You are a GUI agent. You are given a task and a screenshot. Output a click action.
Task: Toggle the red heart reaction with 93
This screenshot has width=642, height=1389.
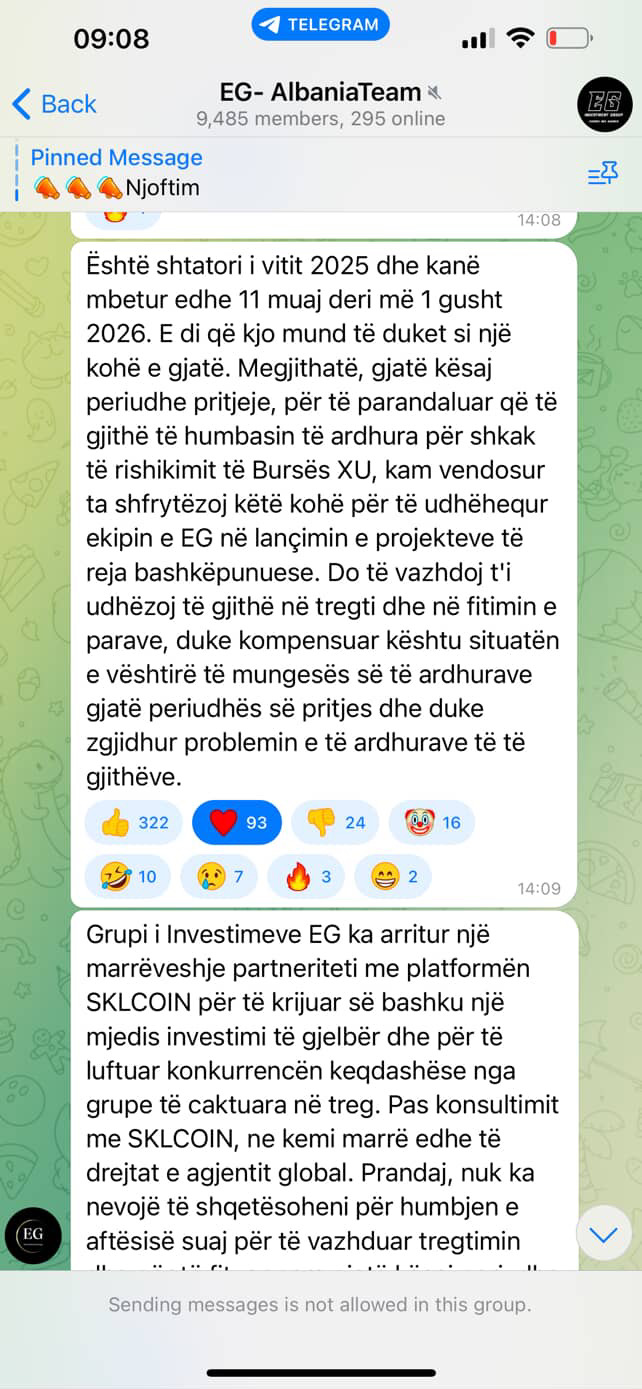(x=238, y=823)
